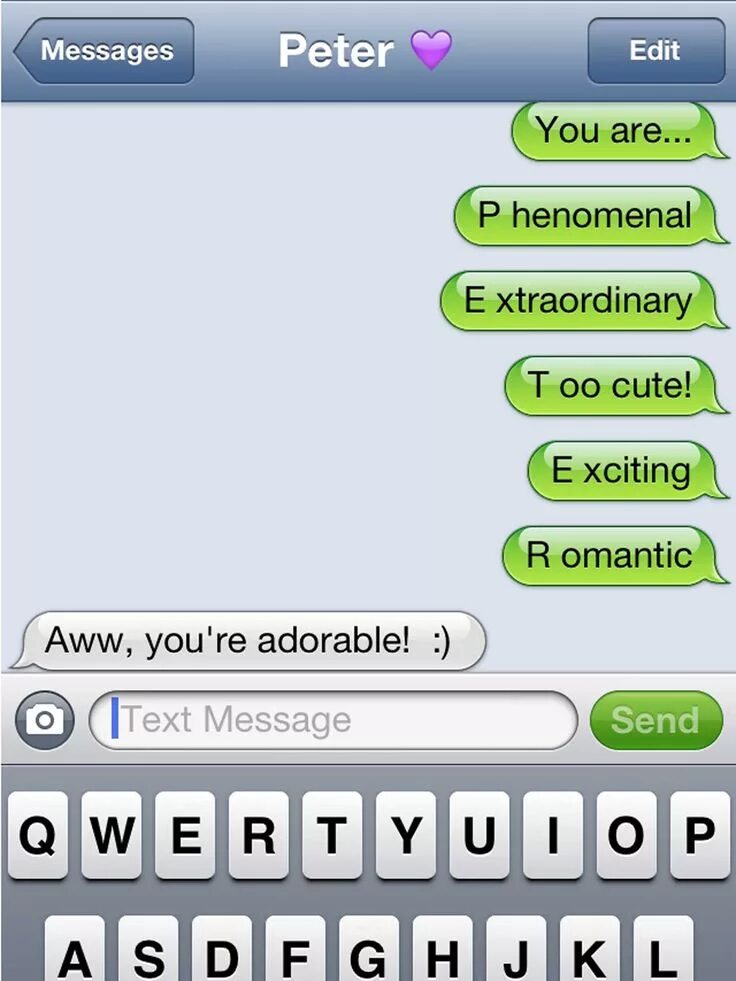The height and width of the screenshot is (981, 736).
Task: Type the letter P key
Action: tap(699, 835)
